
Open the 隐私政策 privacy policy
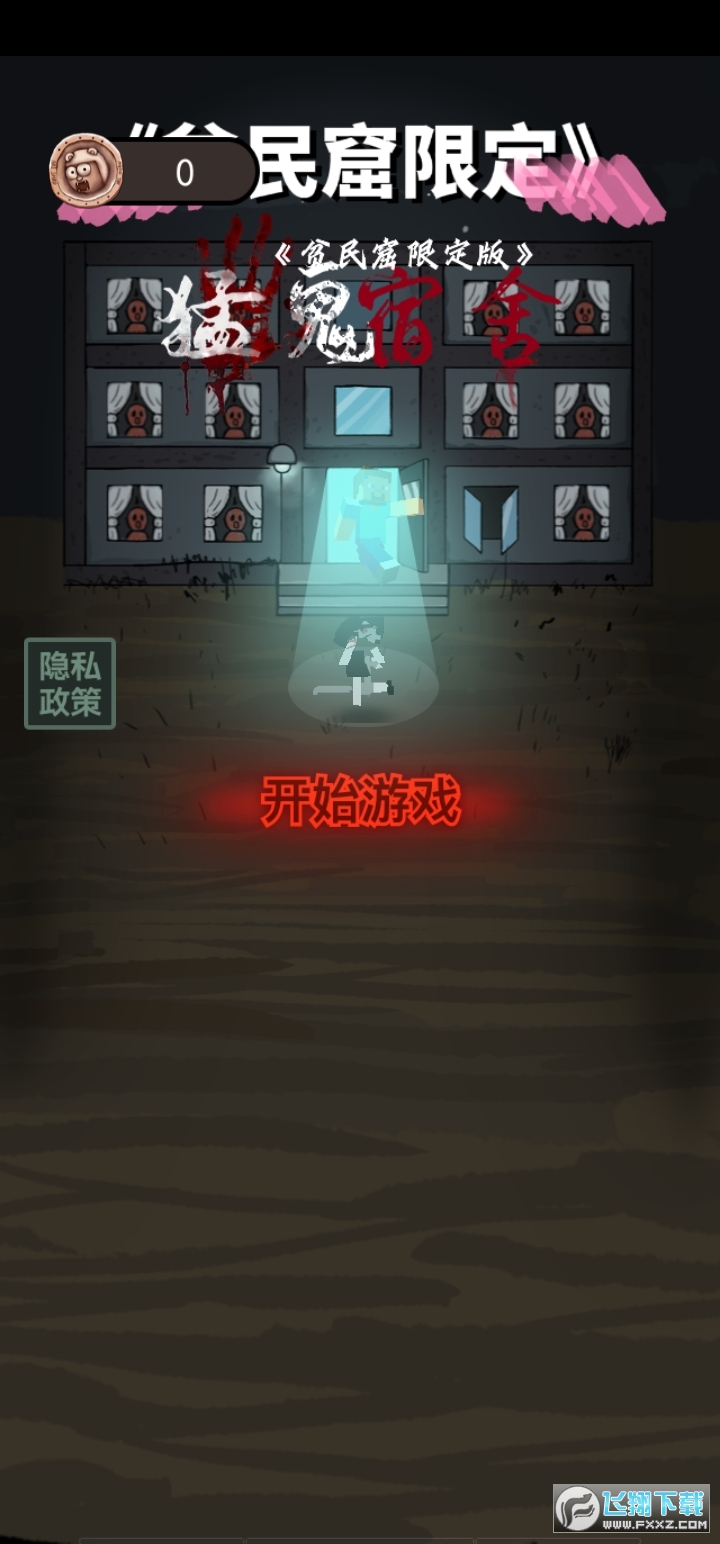(x=70, y=684)
